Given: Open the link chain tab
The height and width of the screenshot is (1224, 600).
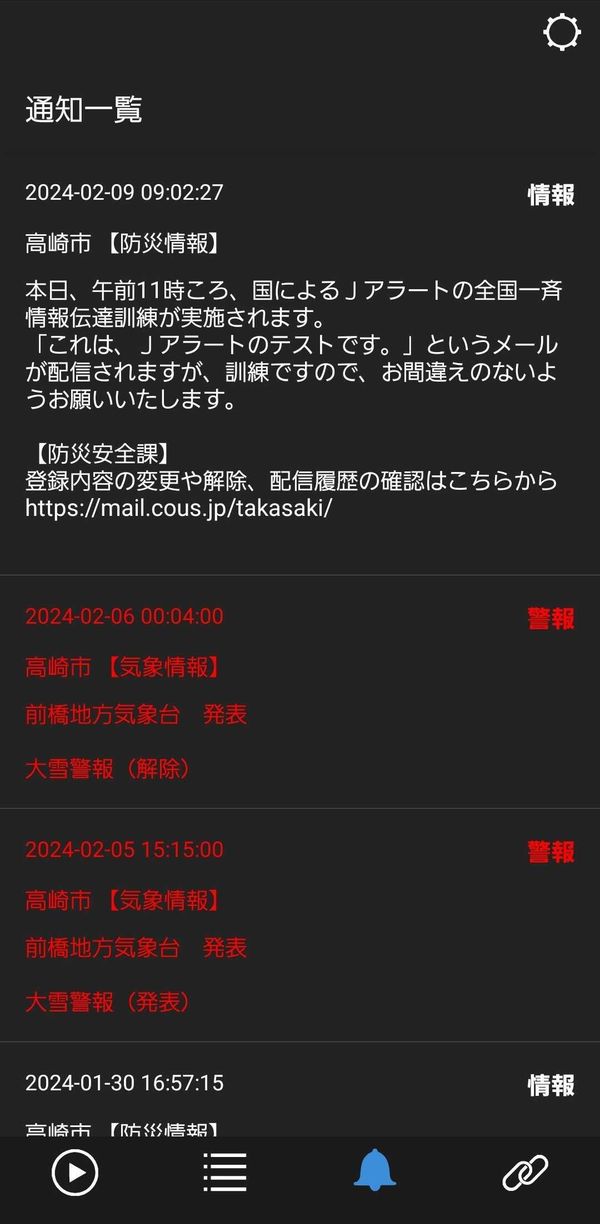Looking at the screenshot, I should click(525, 1172).
